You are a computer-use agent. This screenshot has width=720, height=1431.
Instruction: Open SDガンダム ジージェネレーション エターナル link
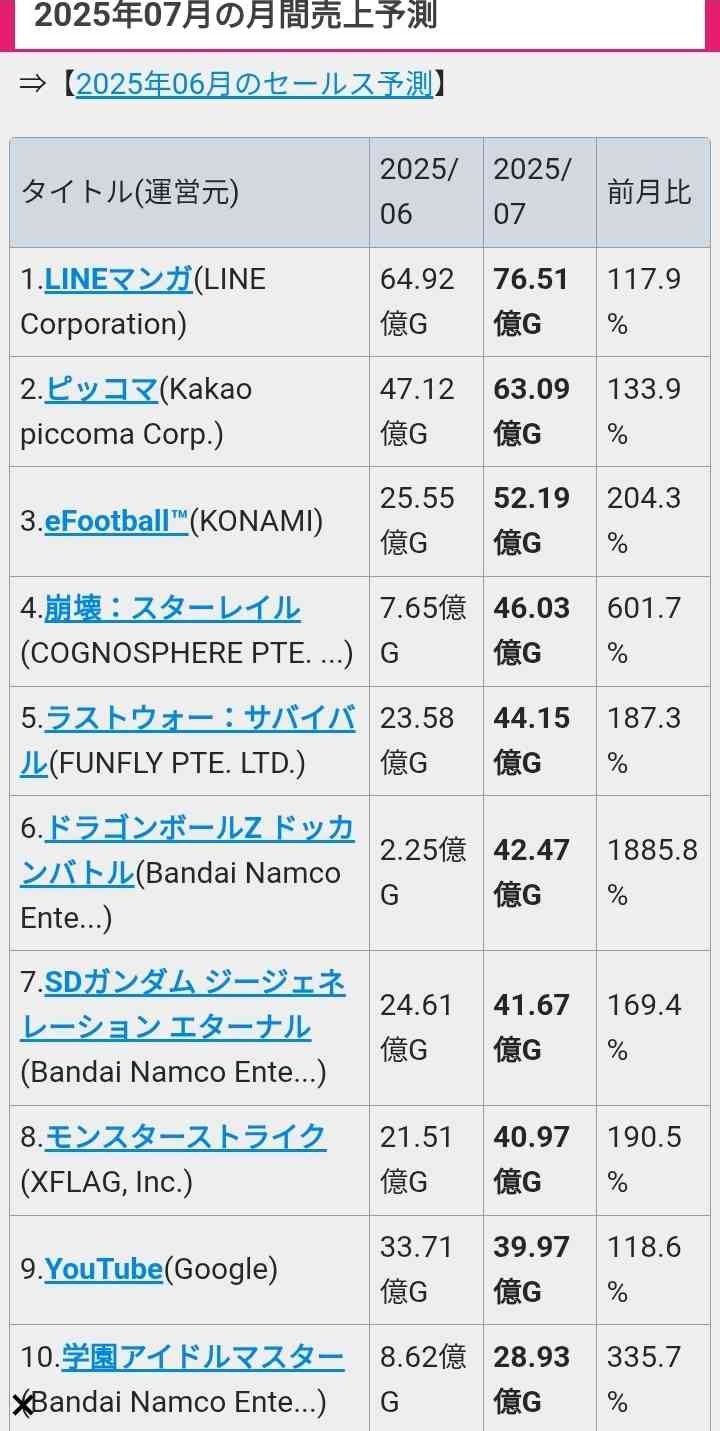click(183, 1005)
